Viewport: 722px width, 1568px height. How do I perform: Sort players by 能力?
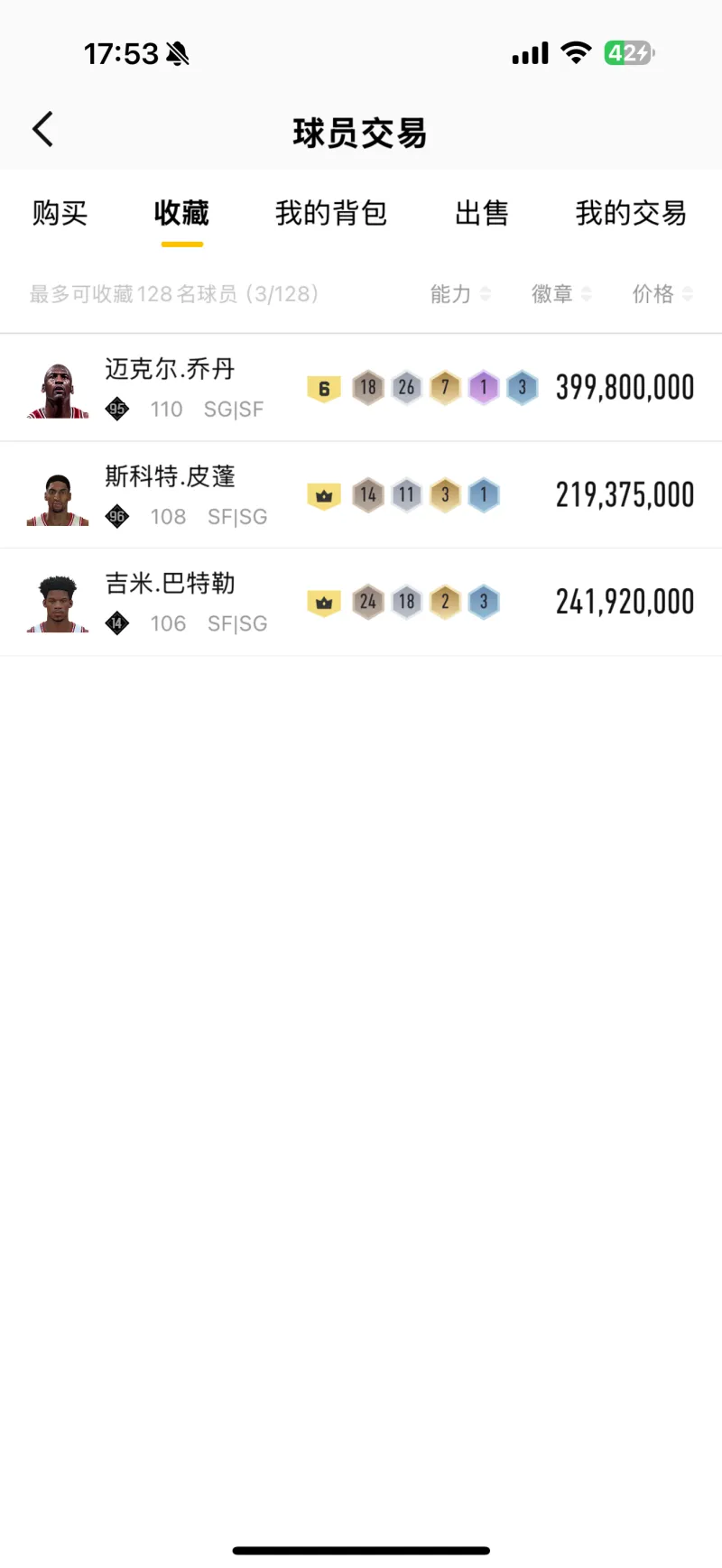(459, 294)
